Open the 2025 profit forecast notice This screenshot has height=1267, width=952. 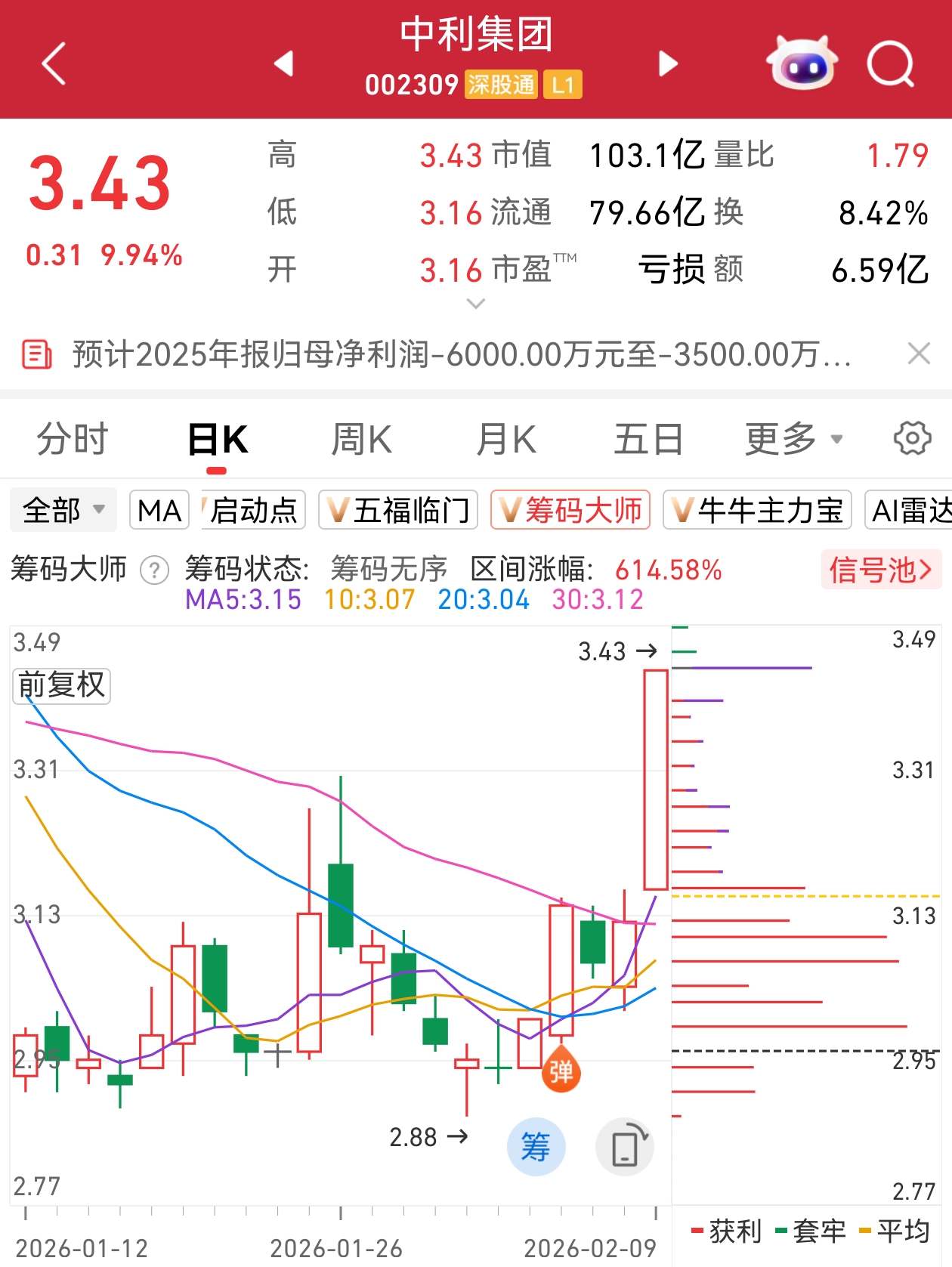coord(461,354)
